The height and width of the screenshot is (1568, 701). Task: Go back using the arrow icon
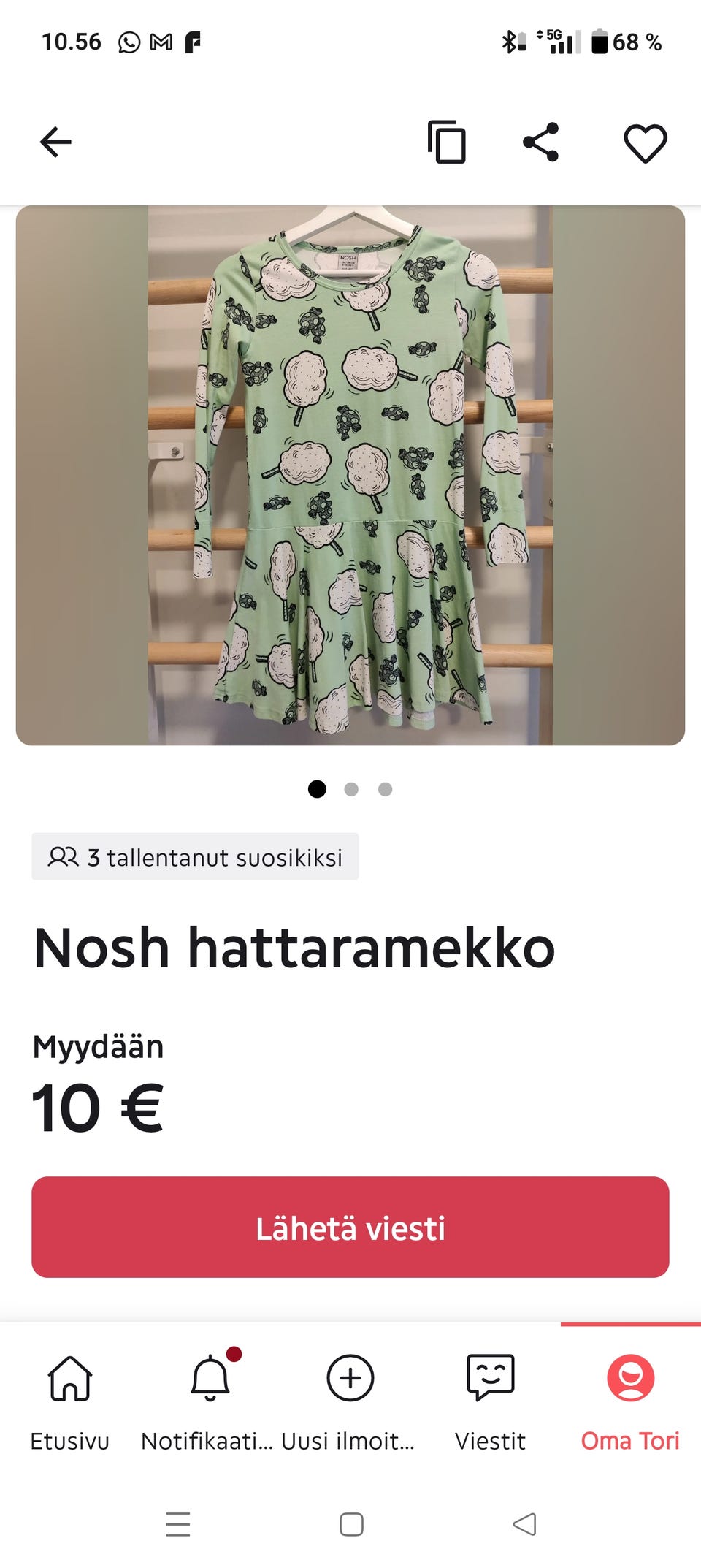55,142
